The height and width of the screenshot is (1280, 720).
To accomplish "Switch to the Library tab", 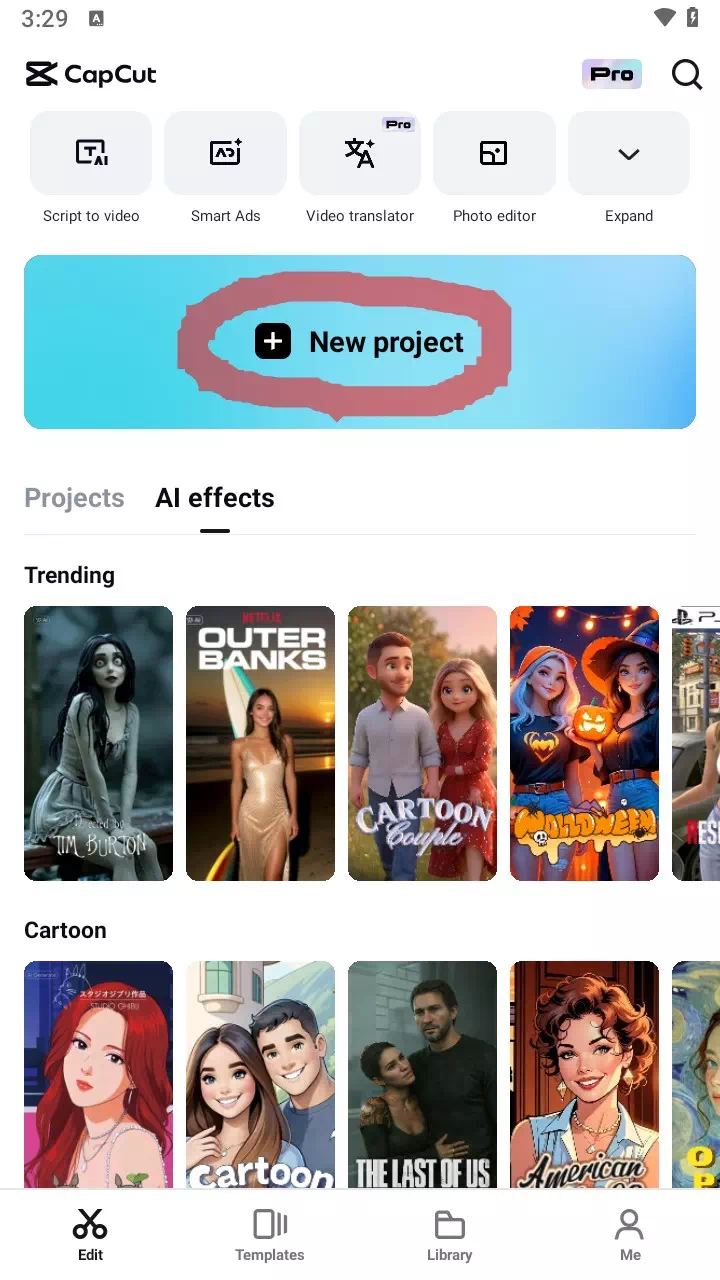I will coord(450,1235).
